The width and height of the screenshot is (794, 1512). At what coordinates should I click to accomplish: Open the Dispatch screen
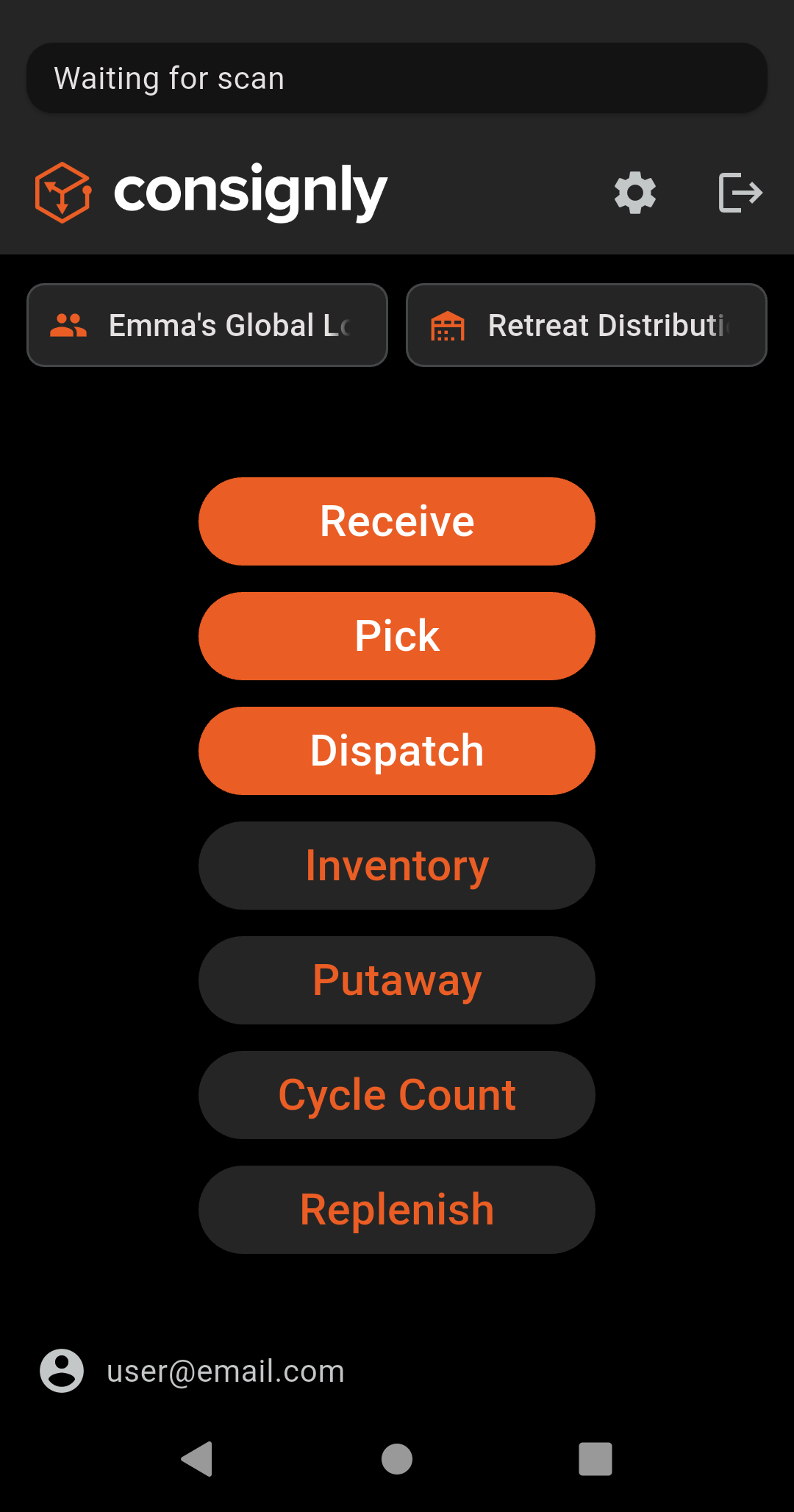click(x=396, y=750)
